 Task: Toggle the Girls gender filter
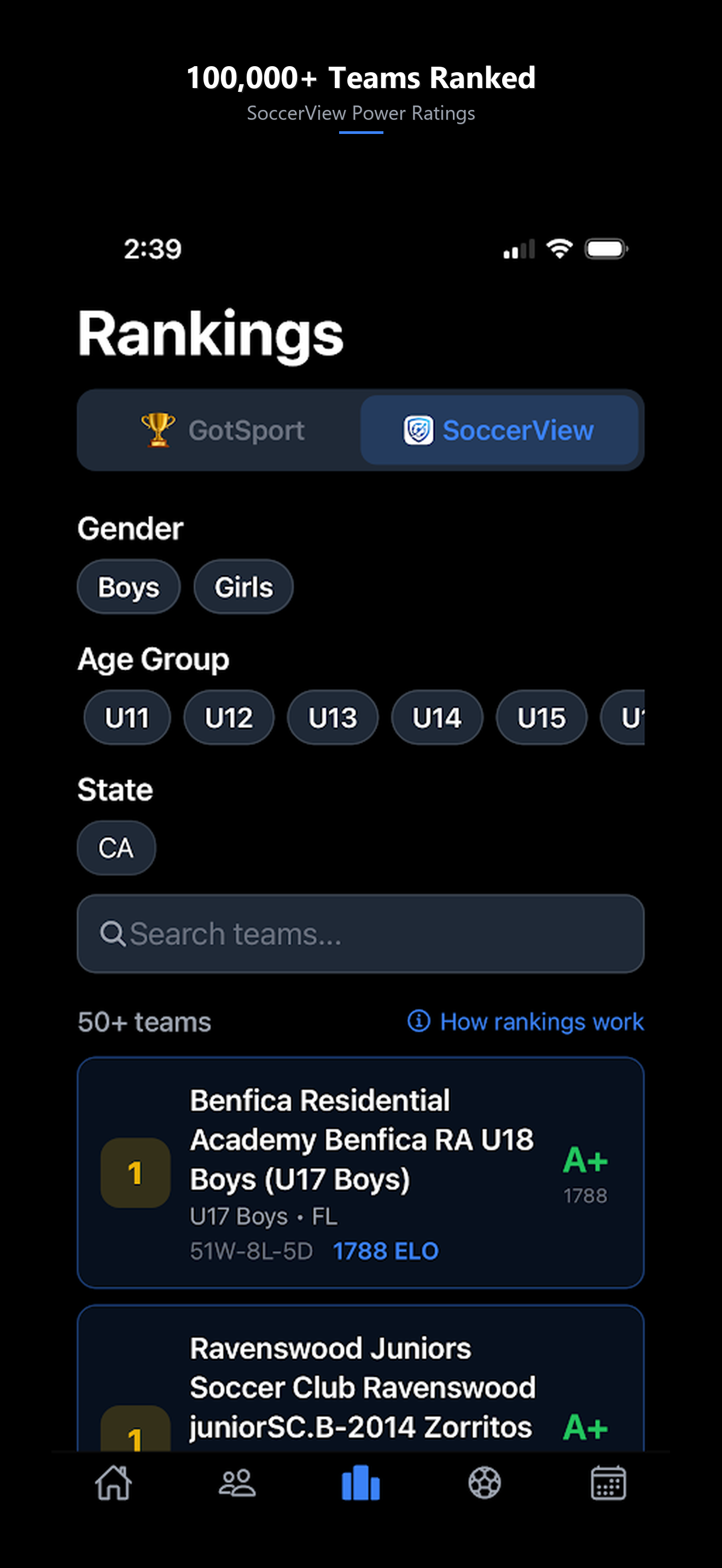[x=243, y=586]
